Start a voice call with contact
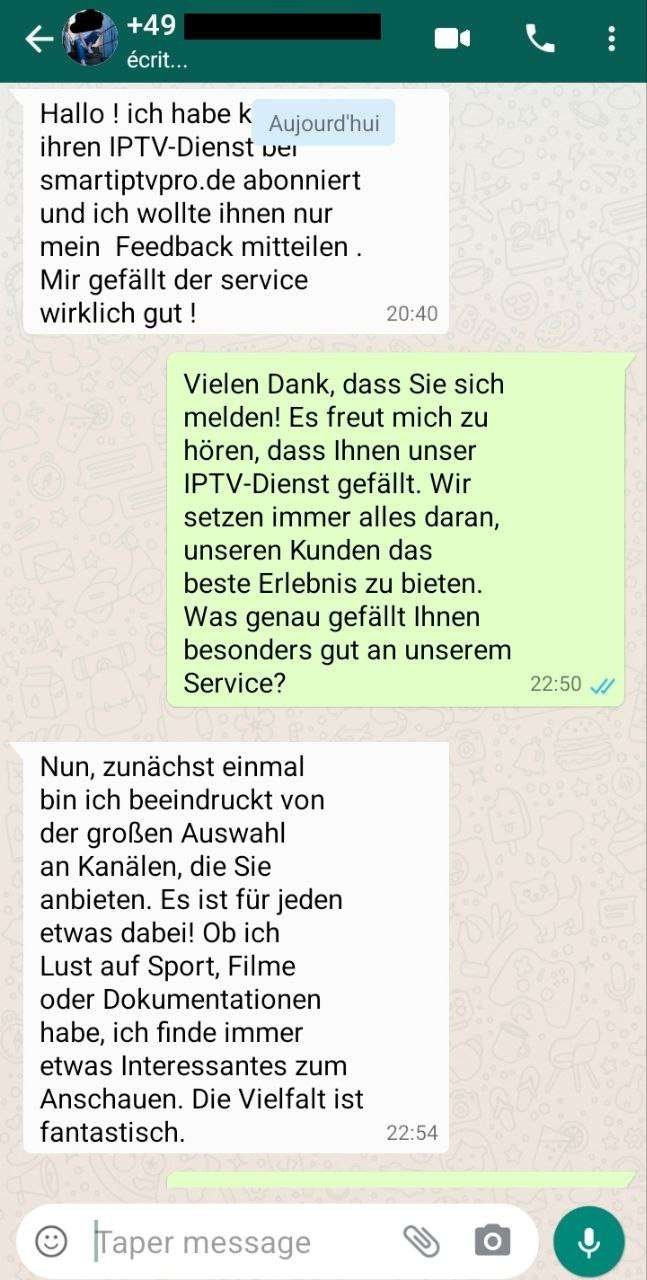The width and height of the screenshot is (647, 1280). (x=540, y=39)
